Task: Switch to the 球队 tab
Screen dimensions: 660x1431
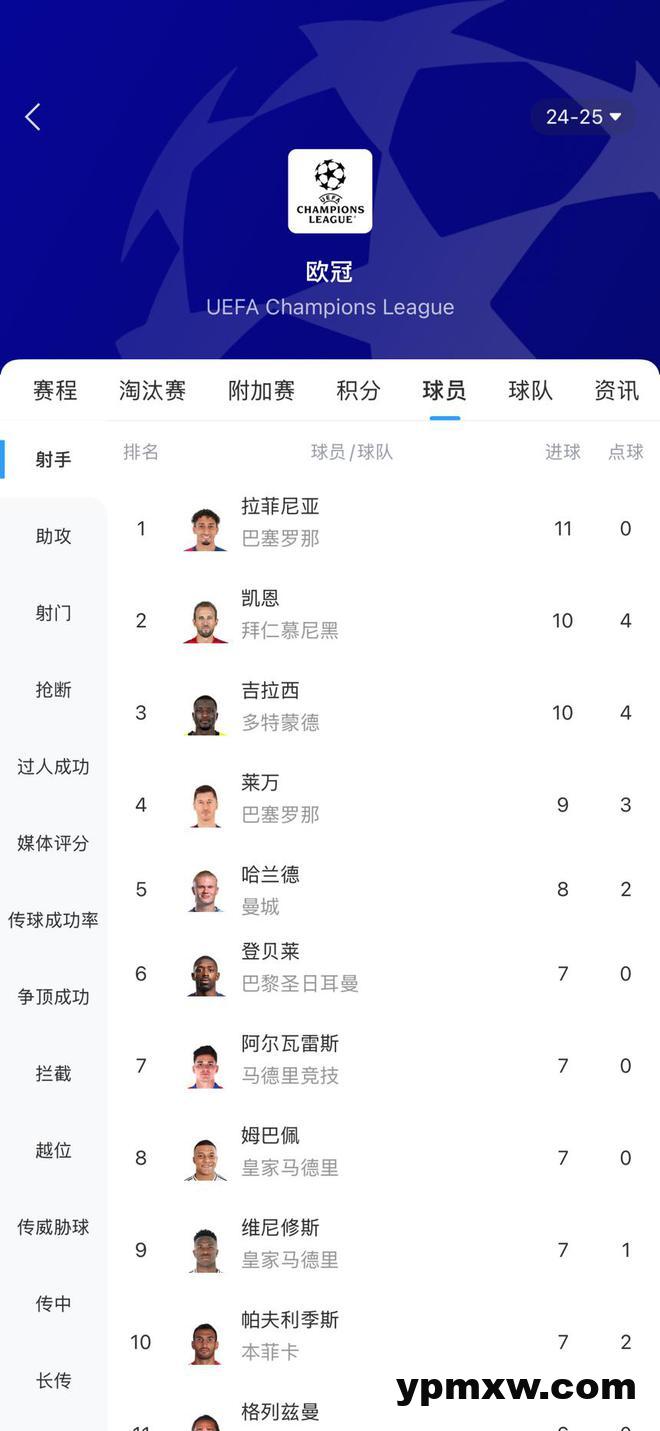Action: point(530,391)
